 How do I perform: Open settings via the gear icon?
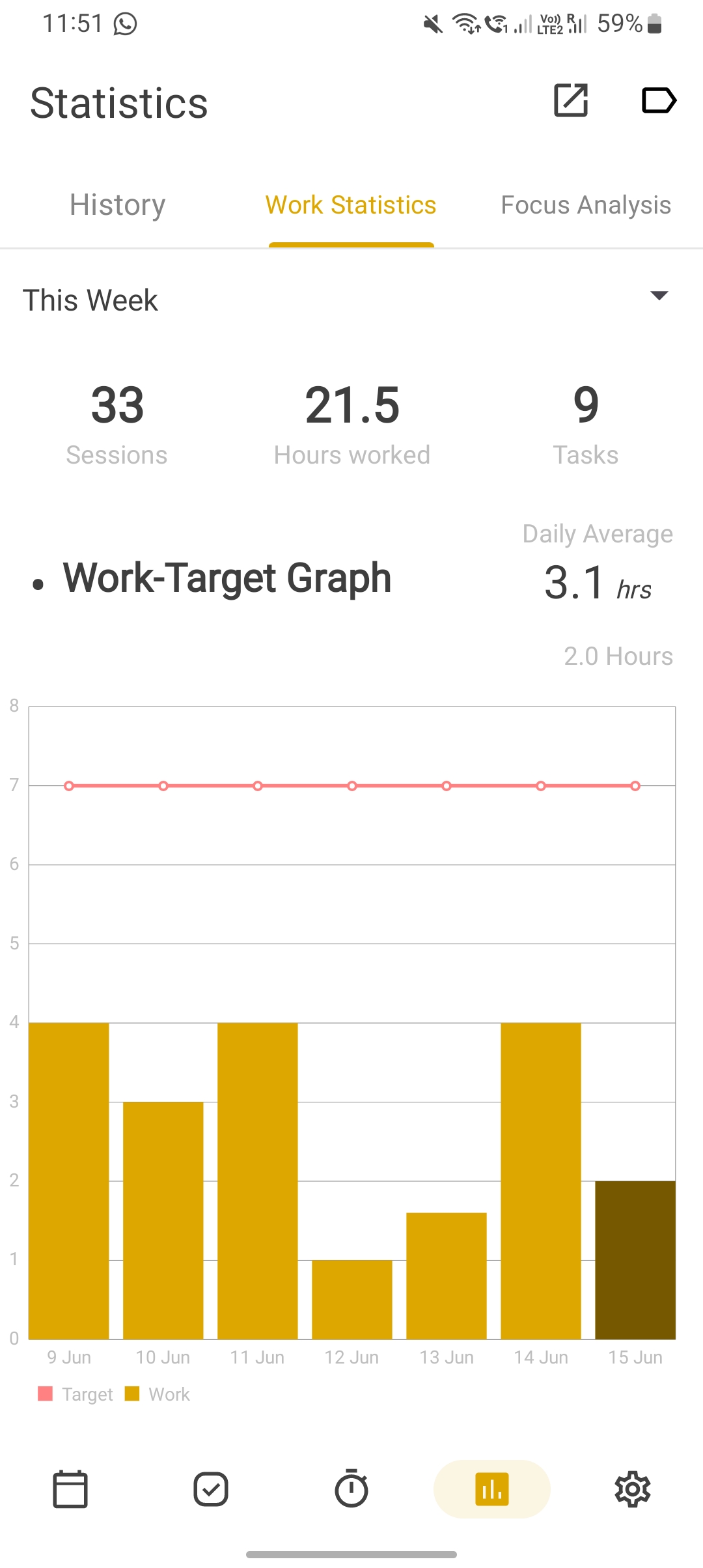coord(633,1489)
